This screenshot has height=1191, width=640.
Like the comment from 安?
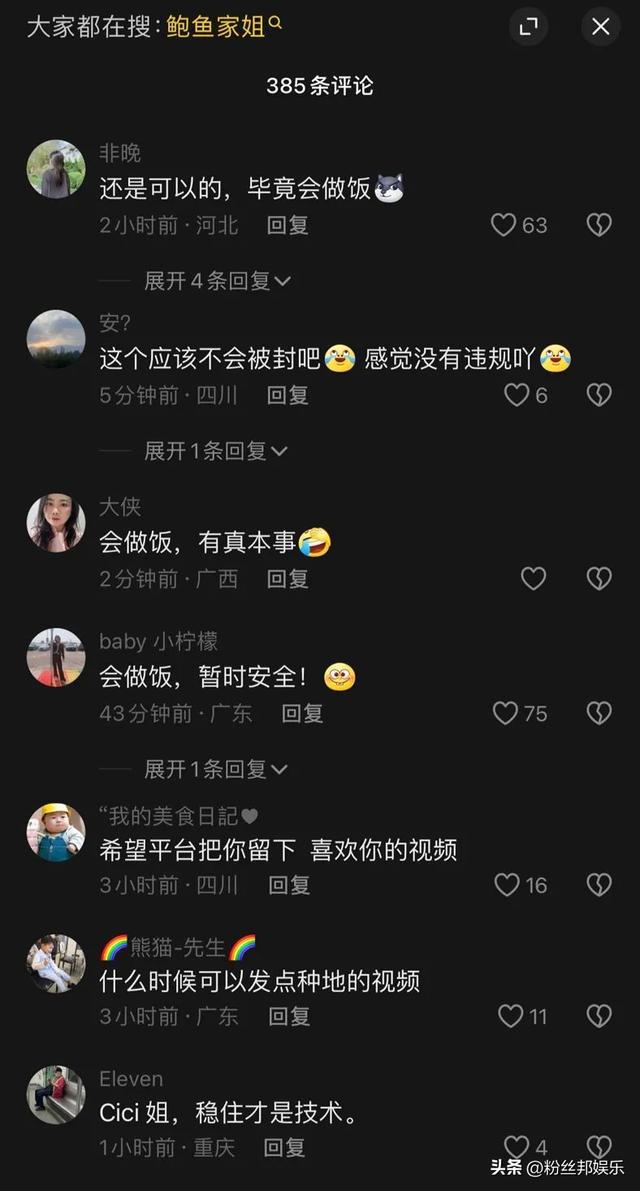pyautogui.click(x=516, y=395)
